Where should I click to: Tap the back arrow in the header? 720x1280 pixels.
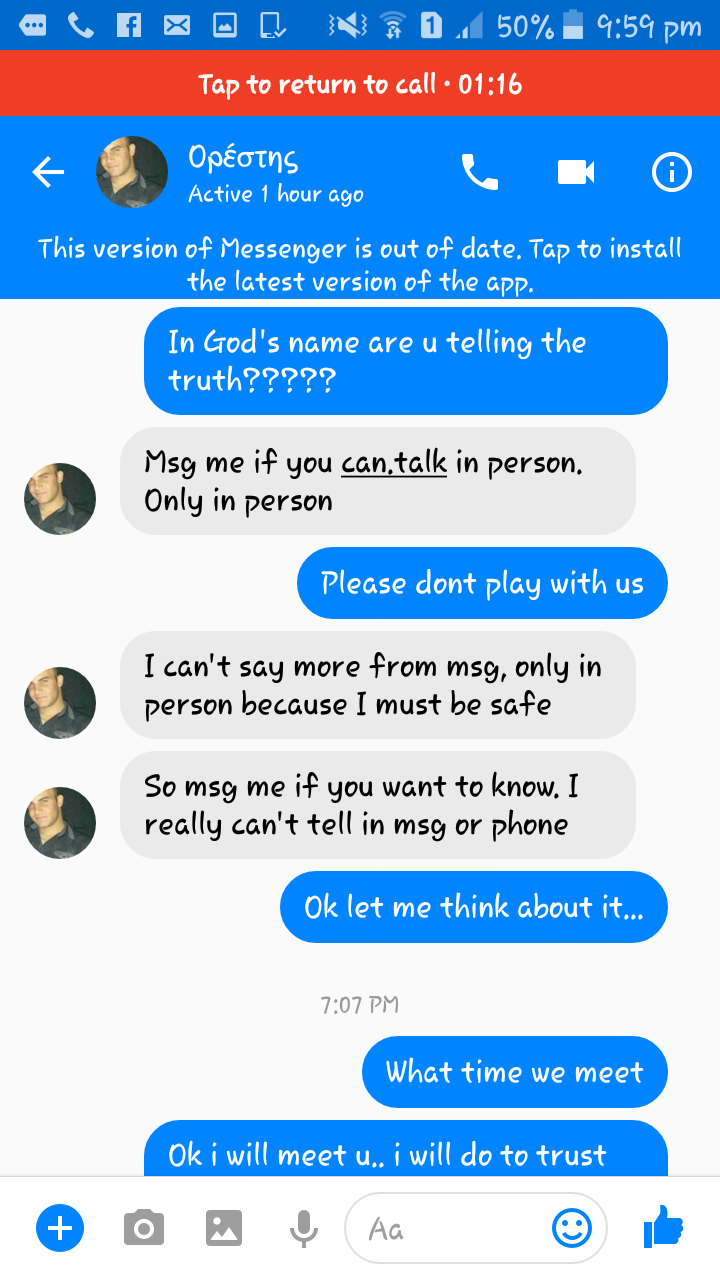click(48, 173)
